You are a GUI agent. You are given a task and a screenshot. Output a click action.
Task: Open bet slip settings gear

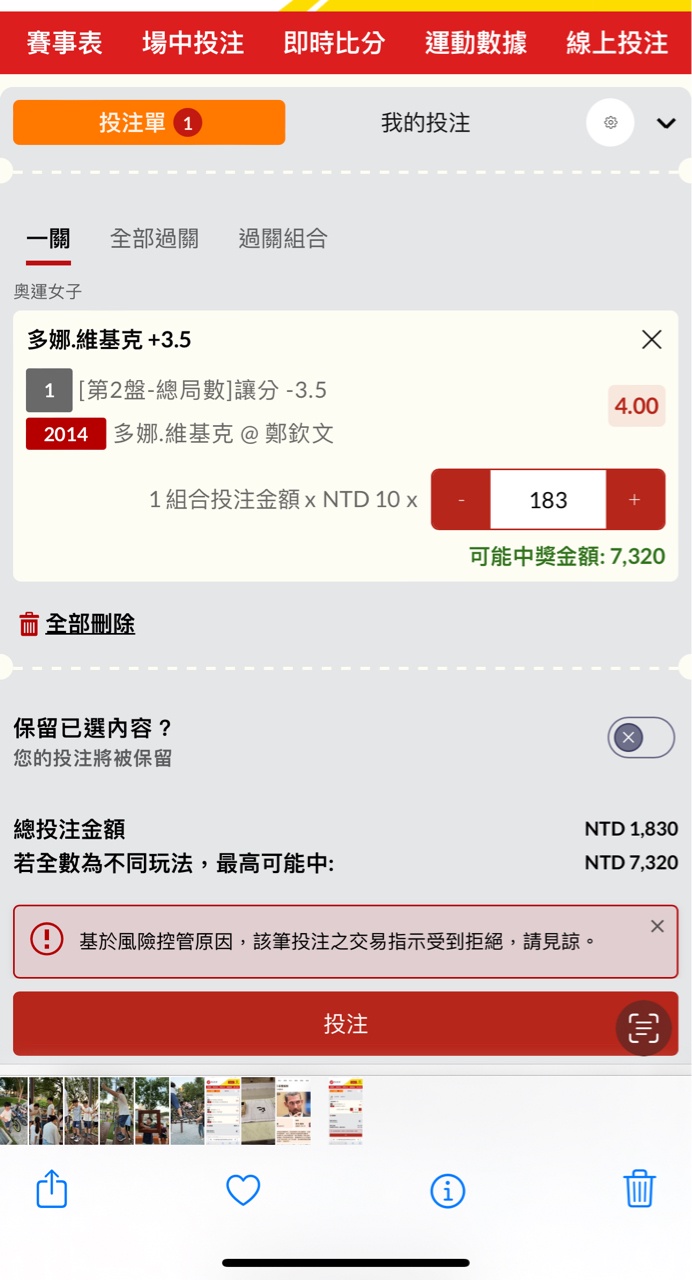coord(610,123)
